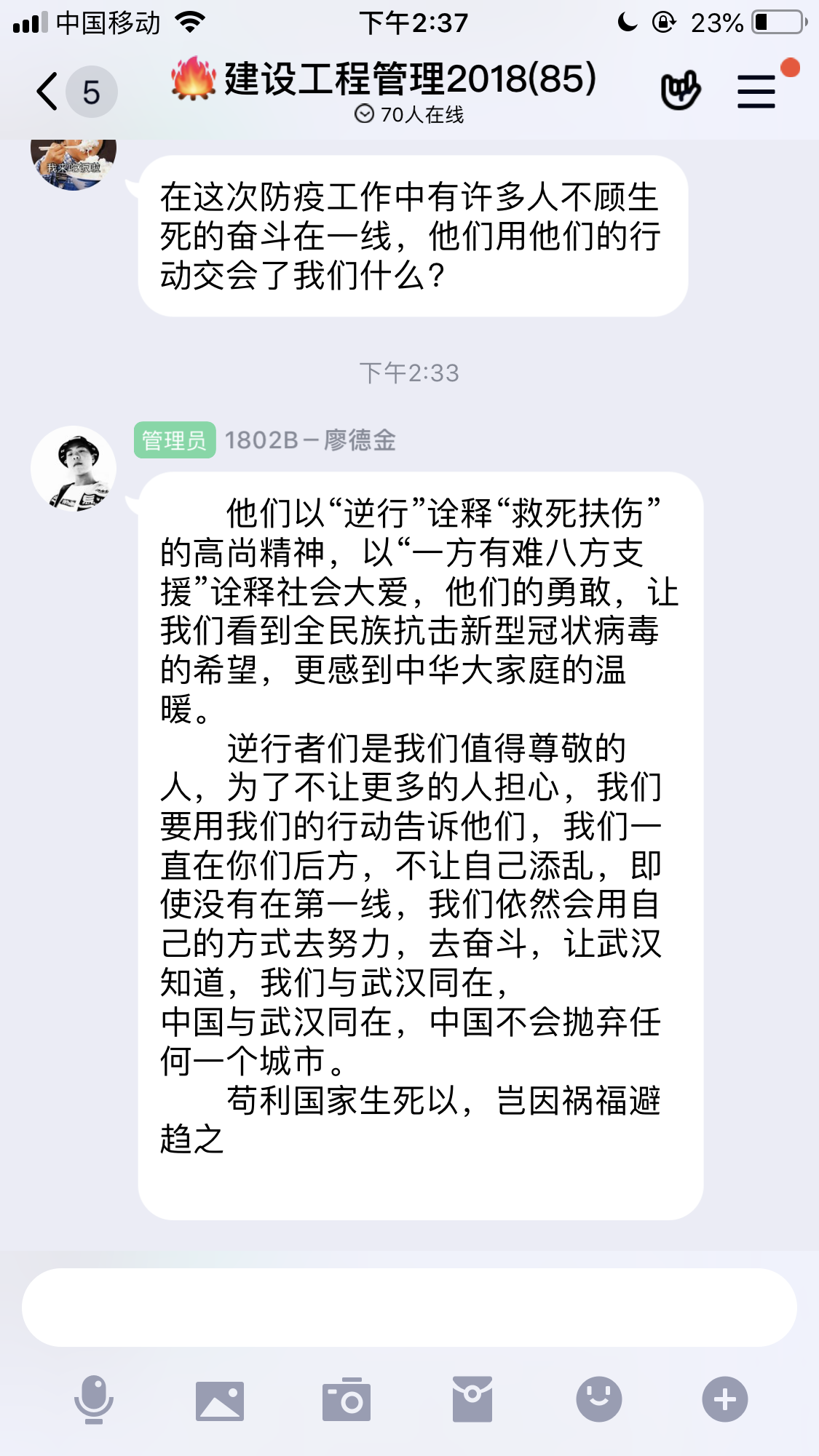Image resolution: width=819 pixels, height=1456 pixels.
Task: Open the emoji sticker panel
Action: pos(598,1399)
